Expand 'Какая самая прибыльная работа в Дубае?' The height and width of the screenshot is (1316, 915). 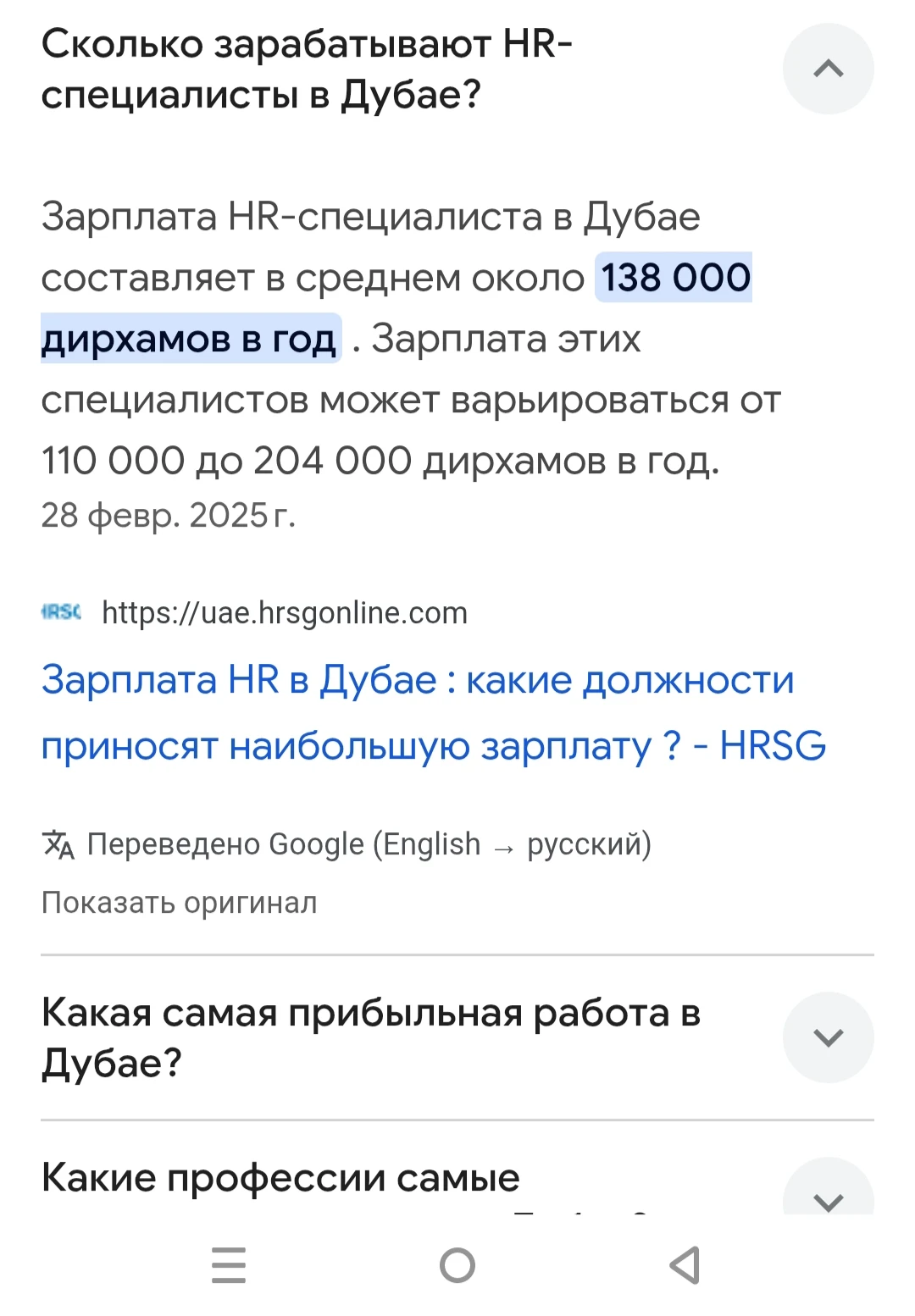[x=828, y=1037]
